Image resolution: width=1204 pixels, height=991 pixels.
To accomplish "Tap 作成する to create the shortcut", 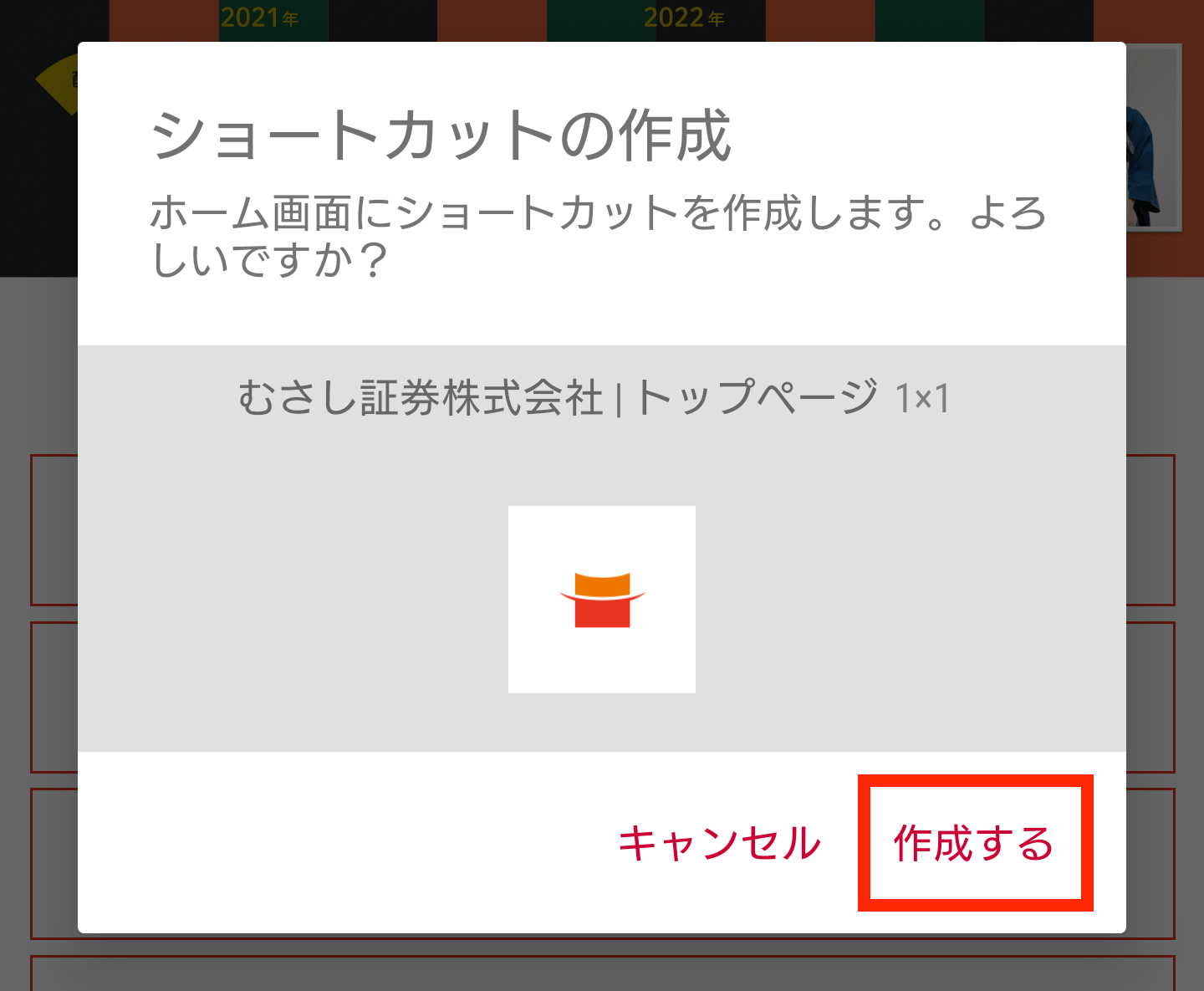I will [x=974, y=843].
